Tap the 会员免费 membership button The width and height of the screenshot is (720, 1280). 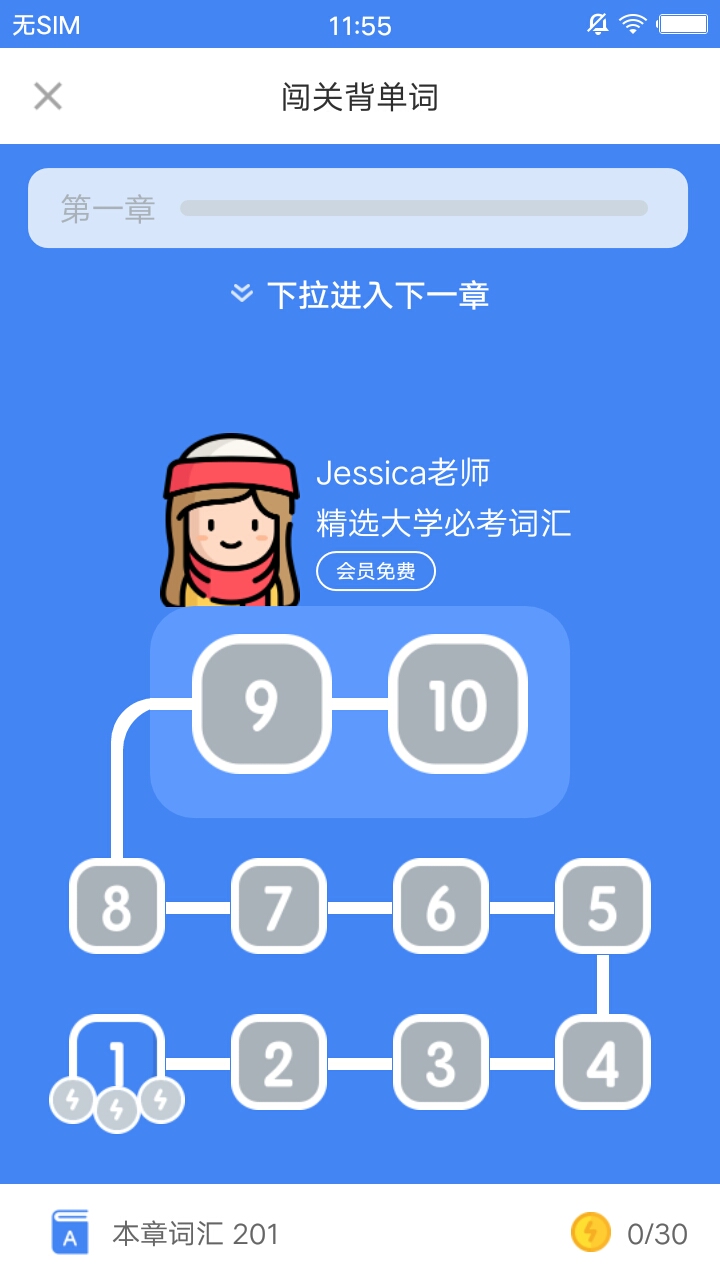point(375,571)
